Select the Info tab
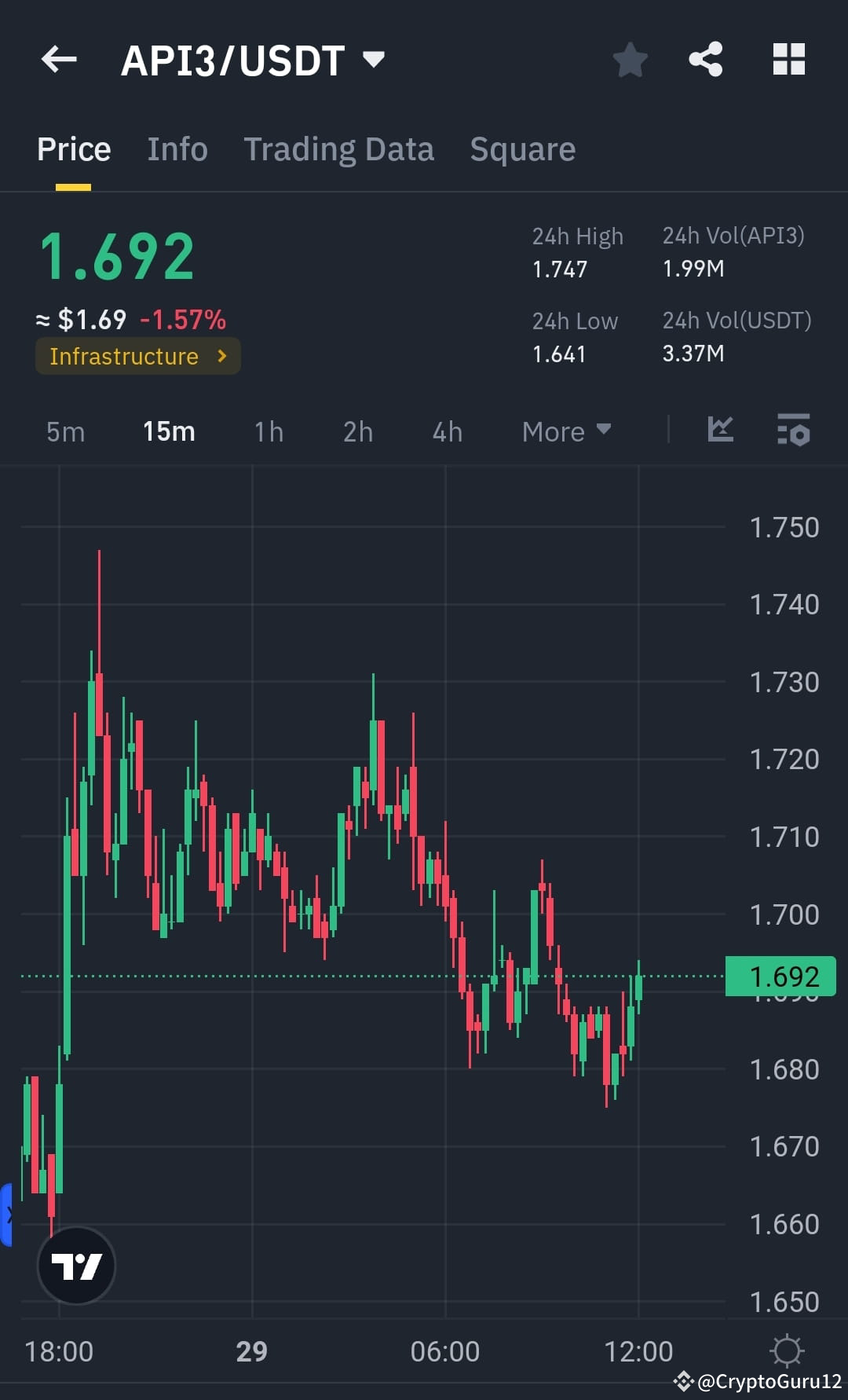 pos(177,149)
